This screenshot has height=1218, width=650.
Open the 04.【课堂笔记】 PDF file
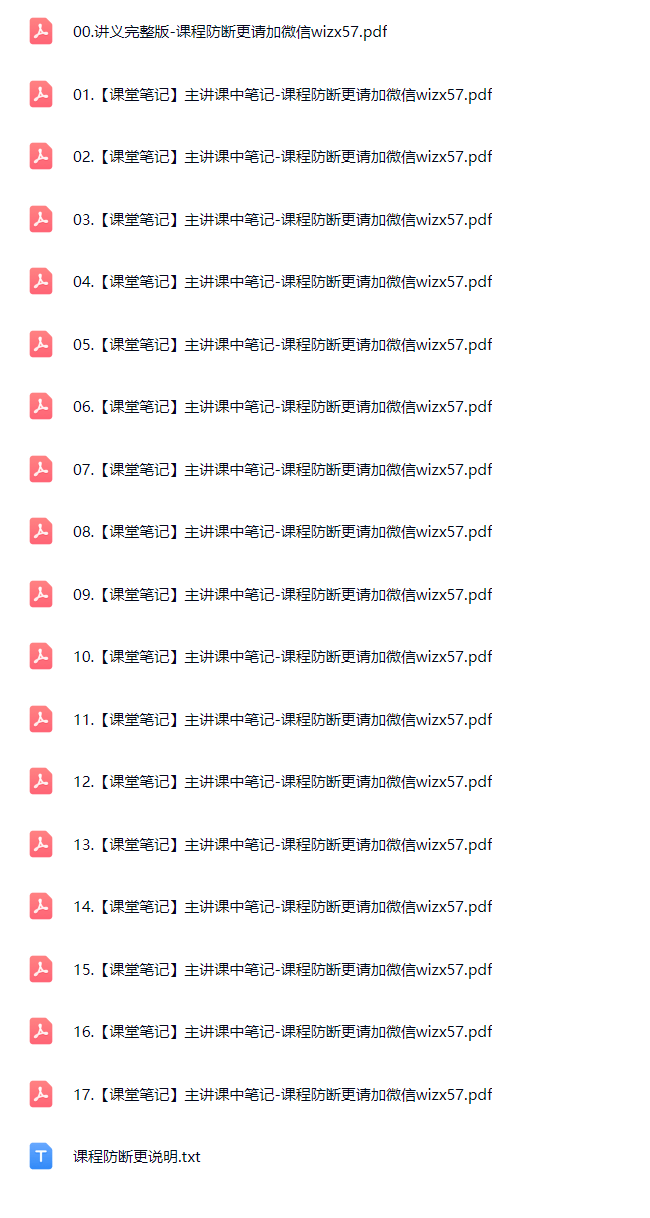tap(282, 282)
